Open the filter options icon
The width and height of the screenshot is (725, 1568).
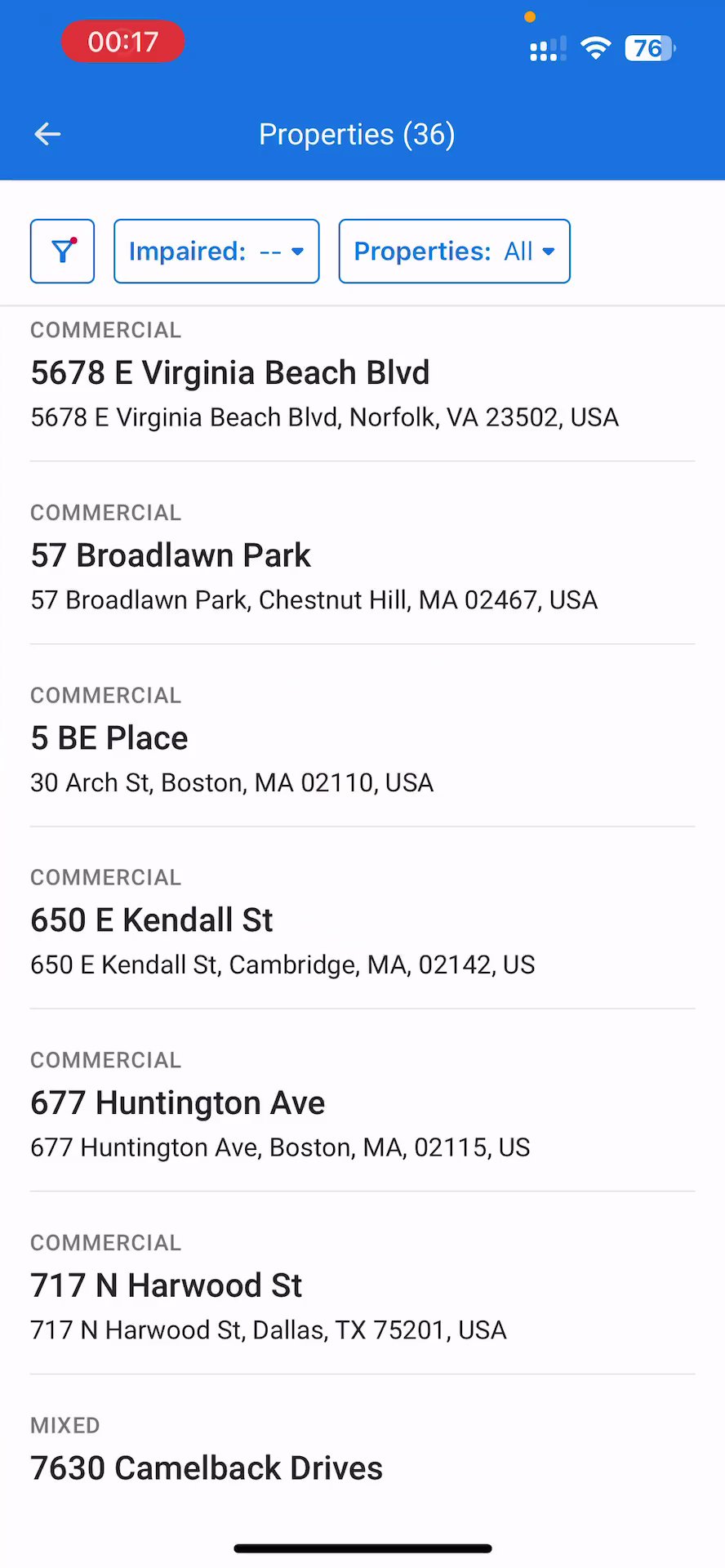tap(63, 252)
